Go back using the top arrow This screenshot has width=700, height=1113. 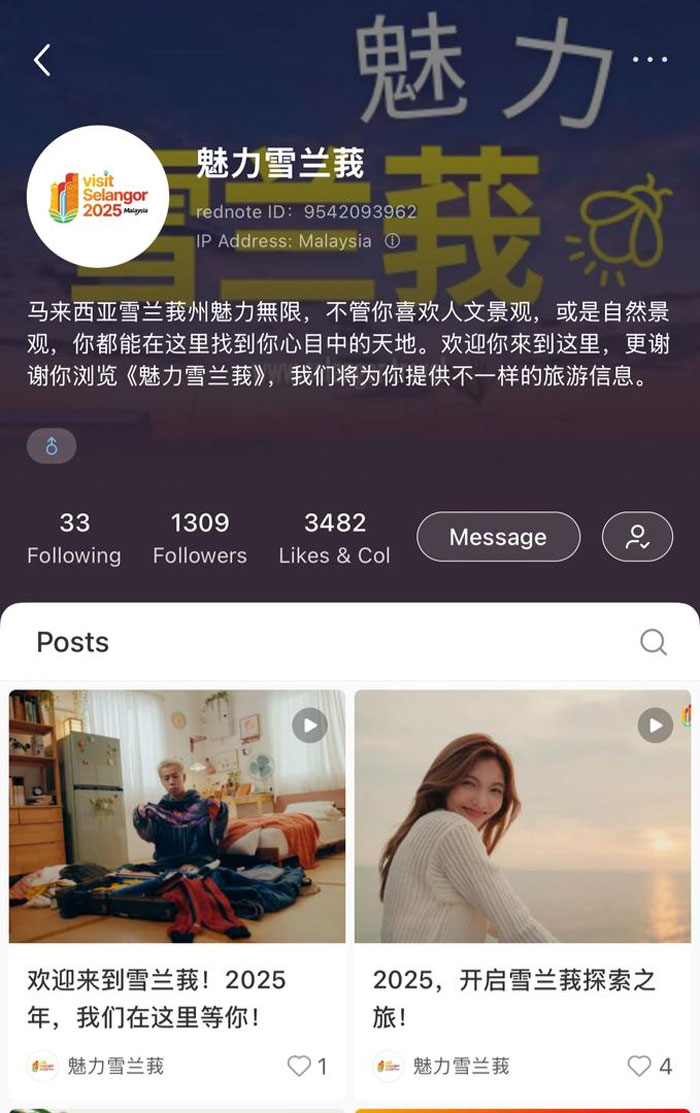tap(42, 60)
